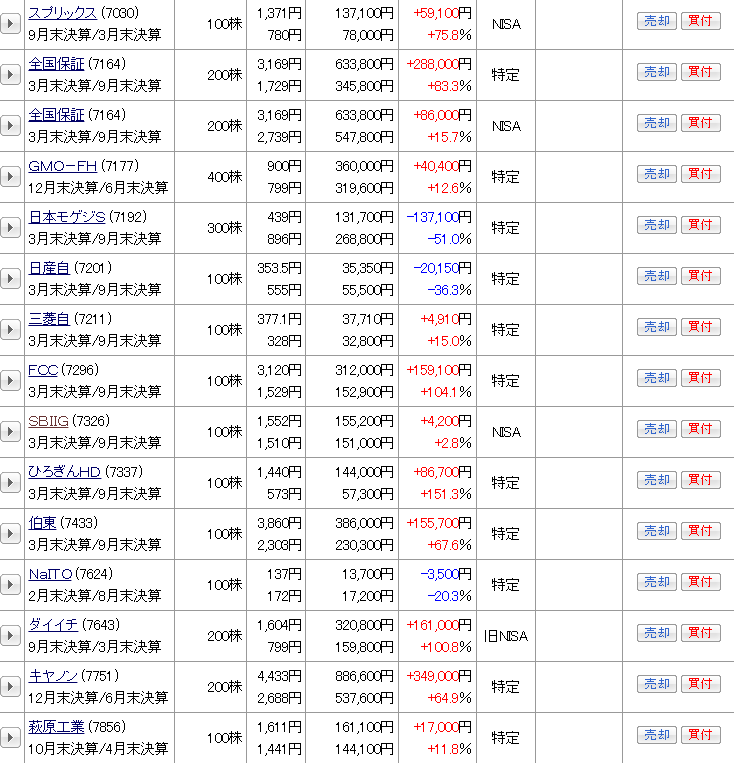Expand the 日本モゲジS row arrow
The width and height of the screenshot is (734, 763).
10,227
